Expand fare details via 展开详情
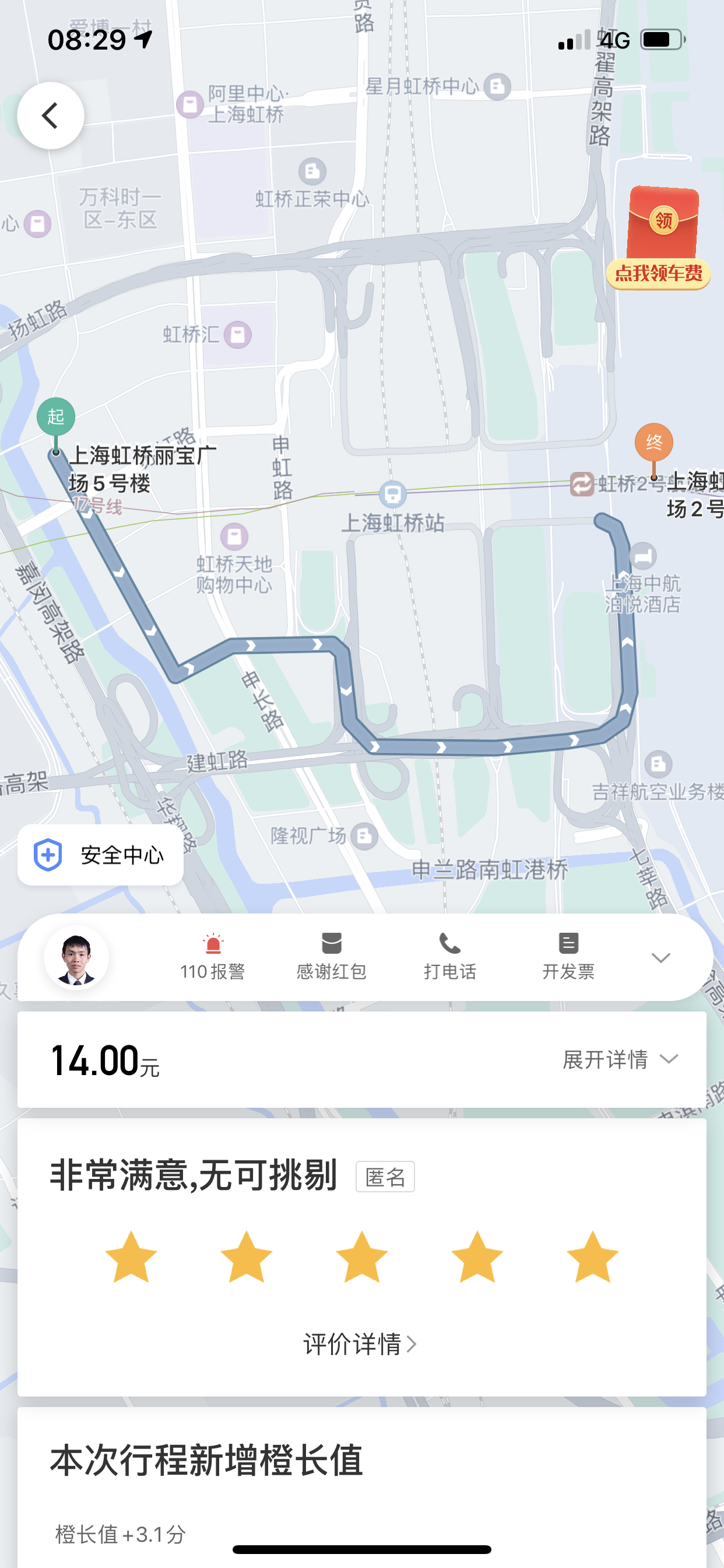724x1568 pixels. pos(620,1060)
